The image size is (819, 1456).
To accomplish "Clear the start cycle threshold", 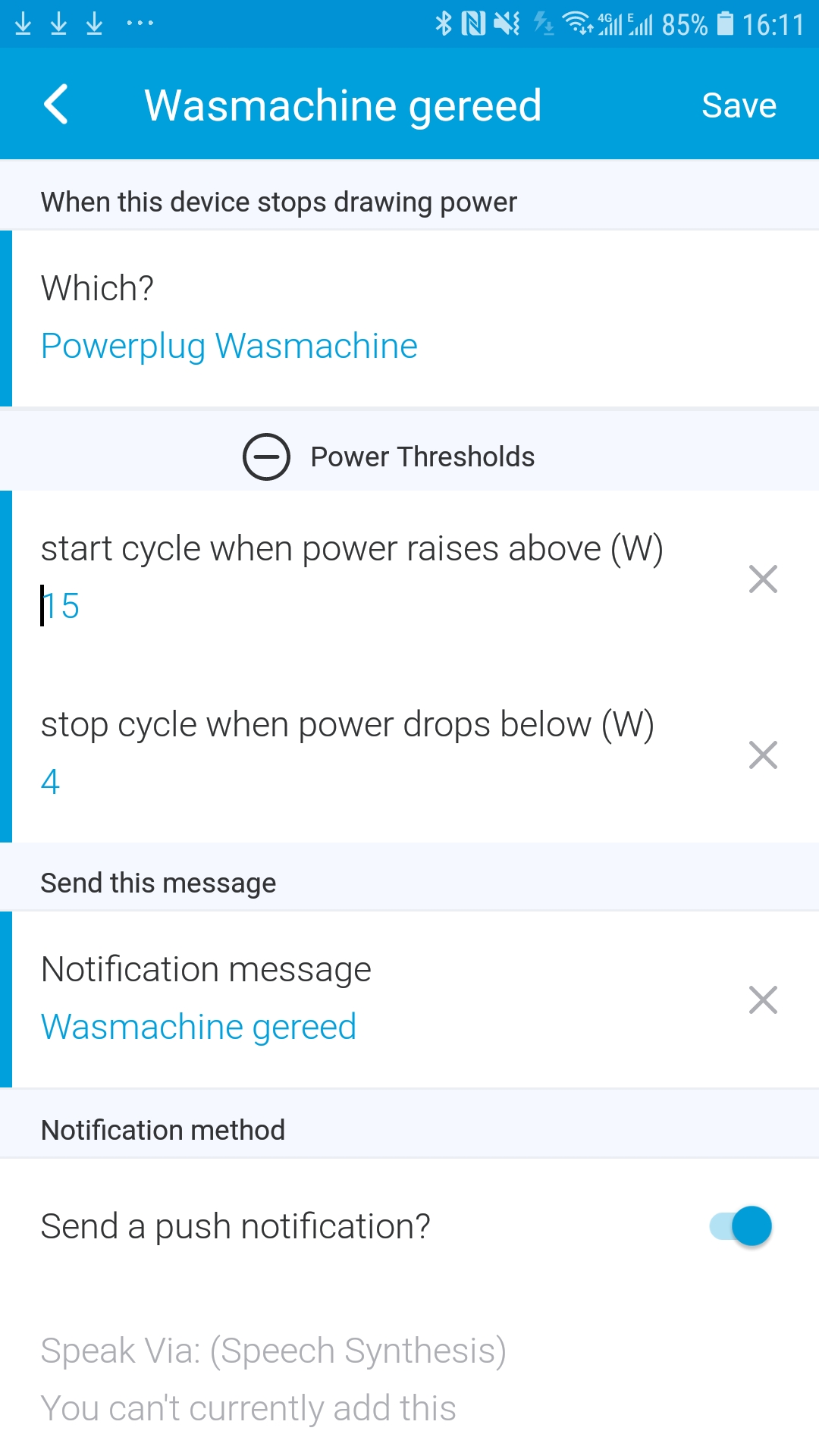I will [763, 579].
